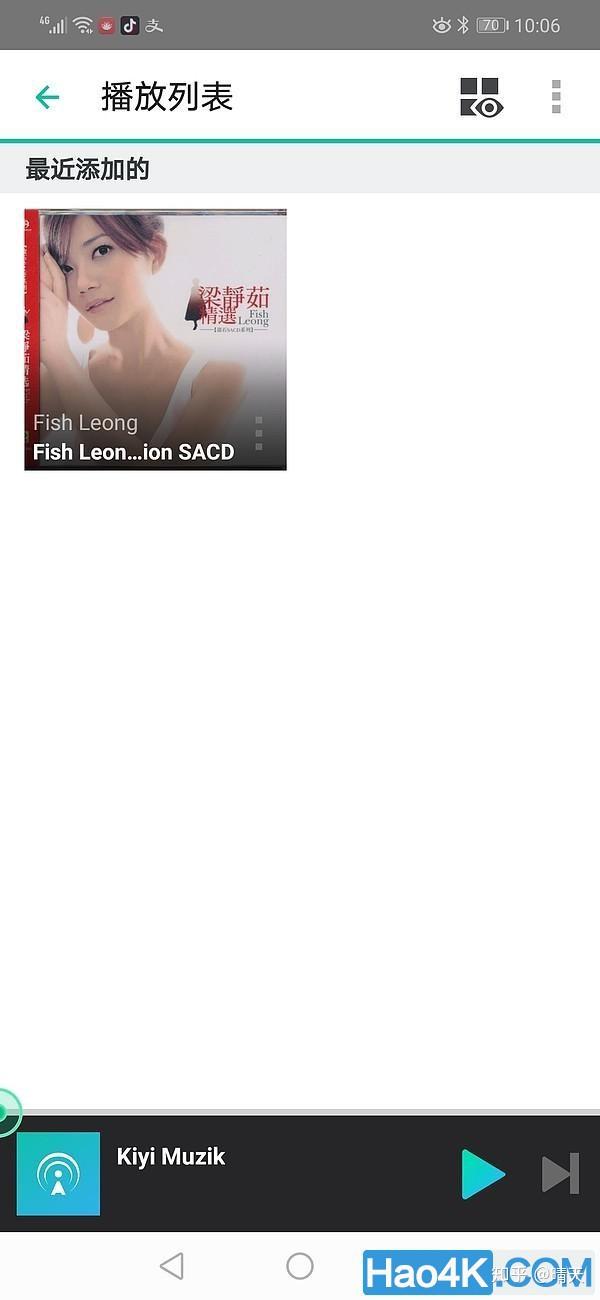Tap the system back button
This screenshot has width=600, height=1300.
(x=172, y=1266)
